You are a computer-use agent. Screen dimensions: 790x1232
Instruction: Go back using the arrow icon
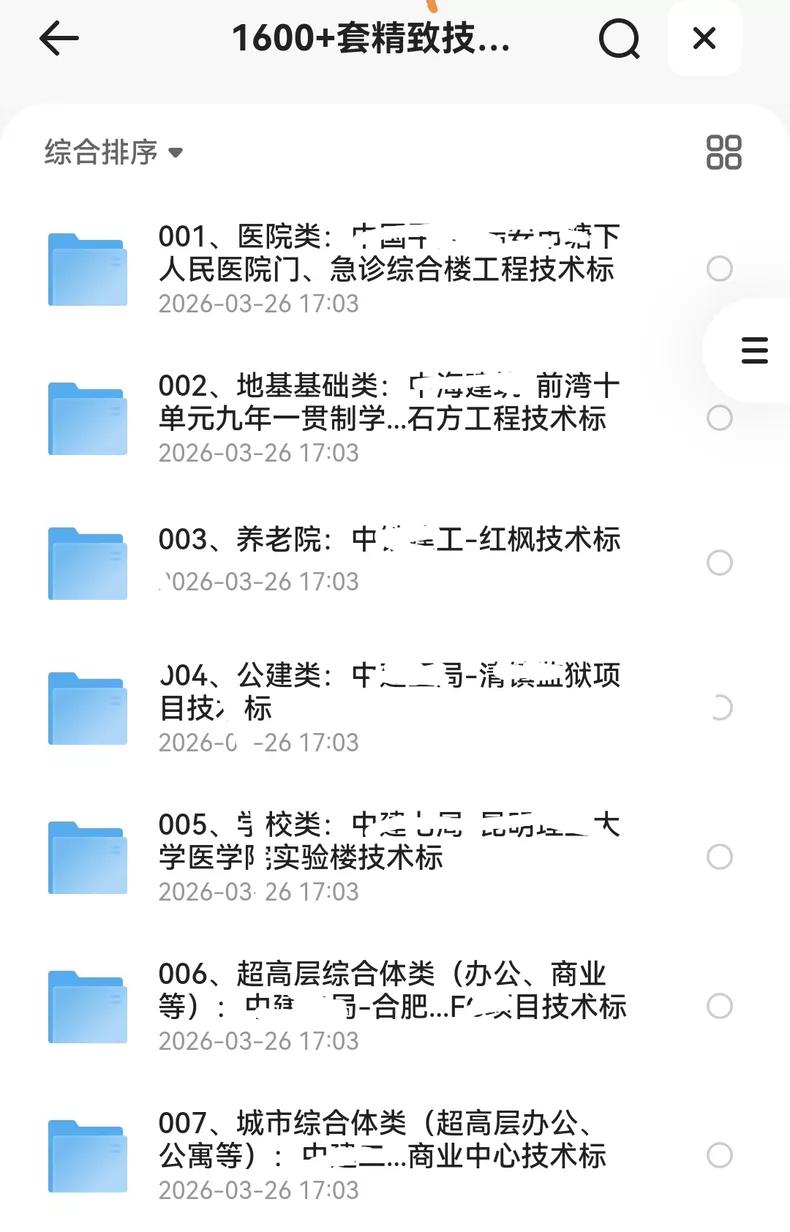(x=59, y=39)
